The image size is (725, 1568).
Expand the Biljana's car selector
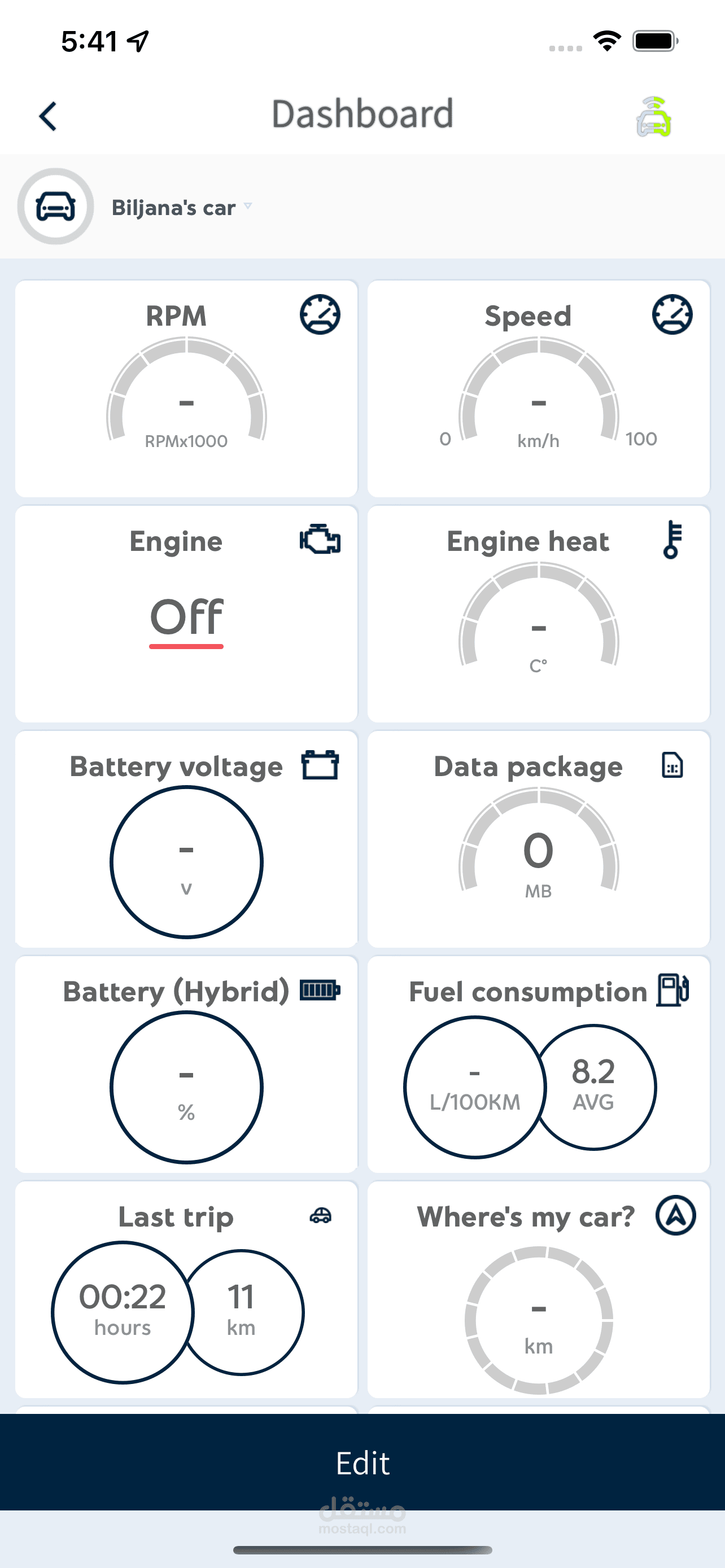point(181,208)
